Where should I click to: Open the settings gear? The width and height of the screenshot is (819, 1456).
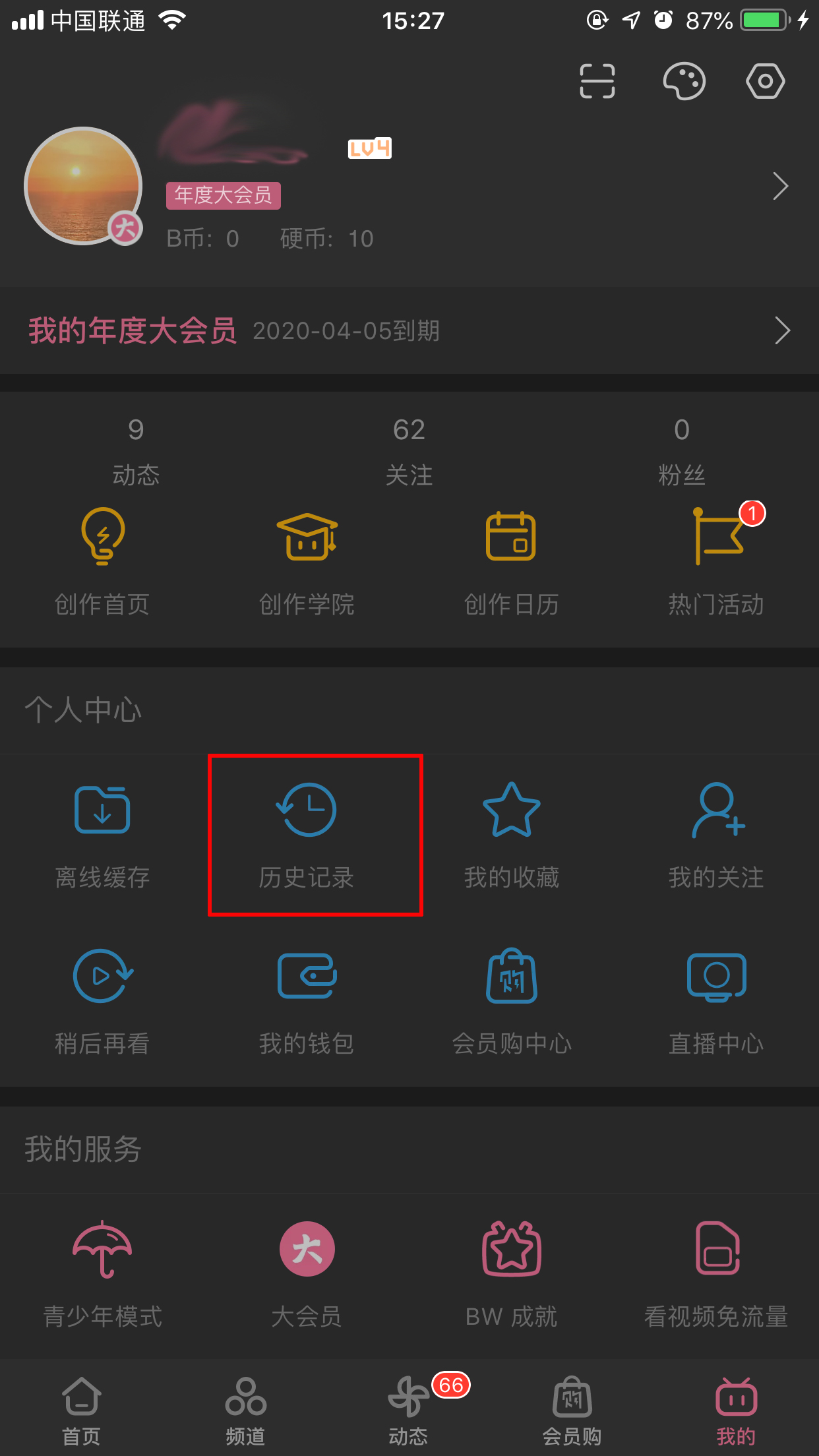765,81
